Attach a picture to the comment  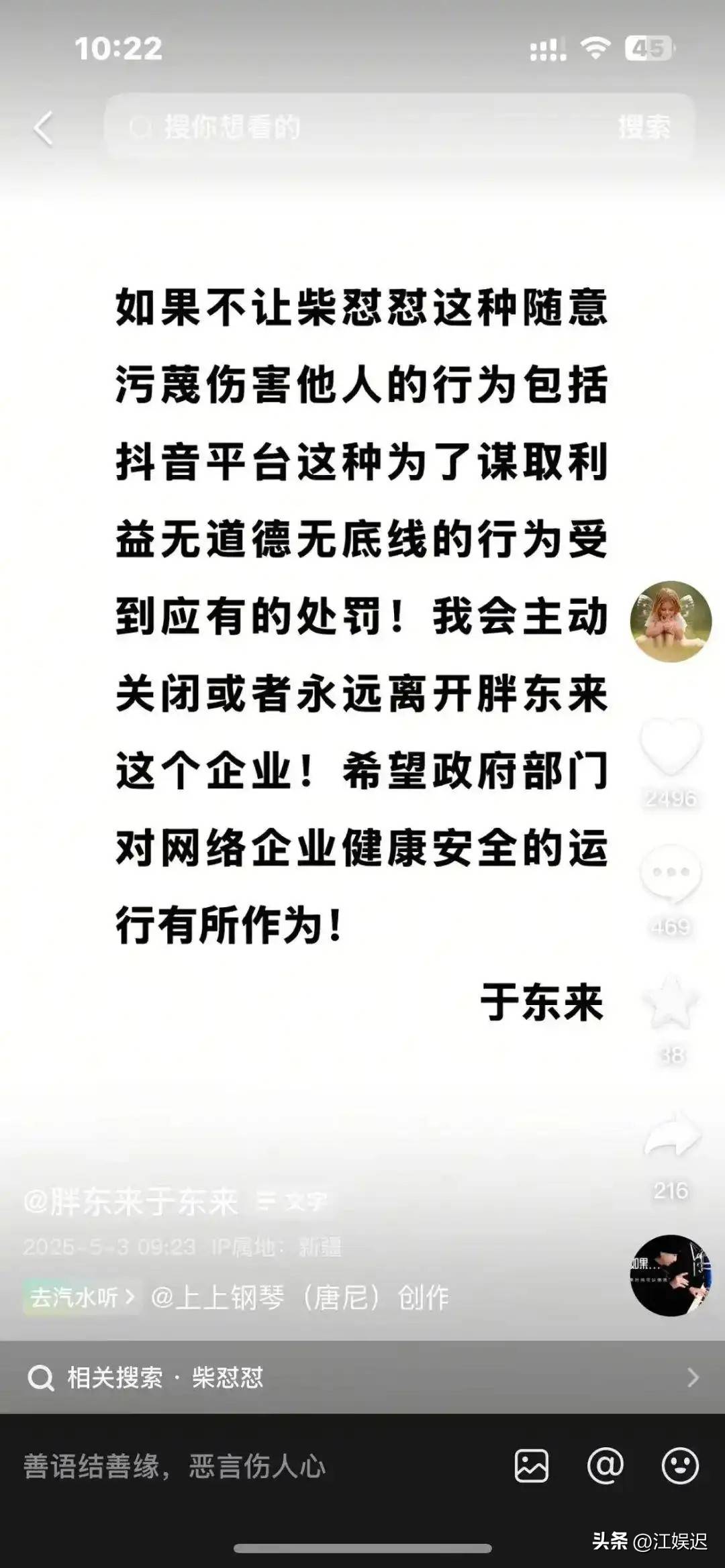(x=532, y=1466)
